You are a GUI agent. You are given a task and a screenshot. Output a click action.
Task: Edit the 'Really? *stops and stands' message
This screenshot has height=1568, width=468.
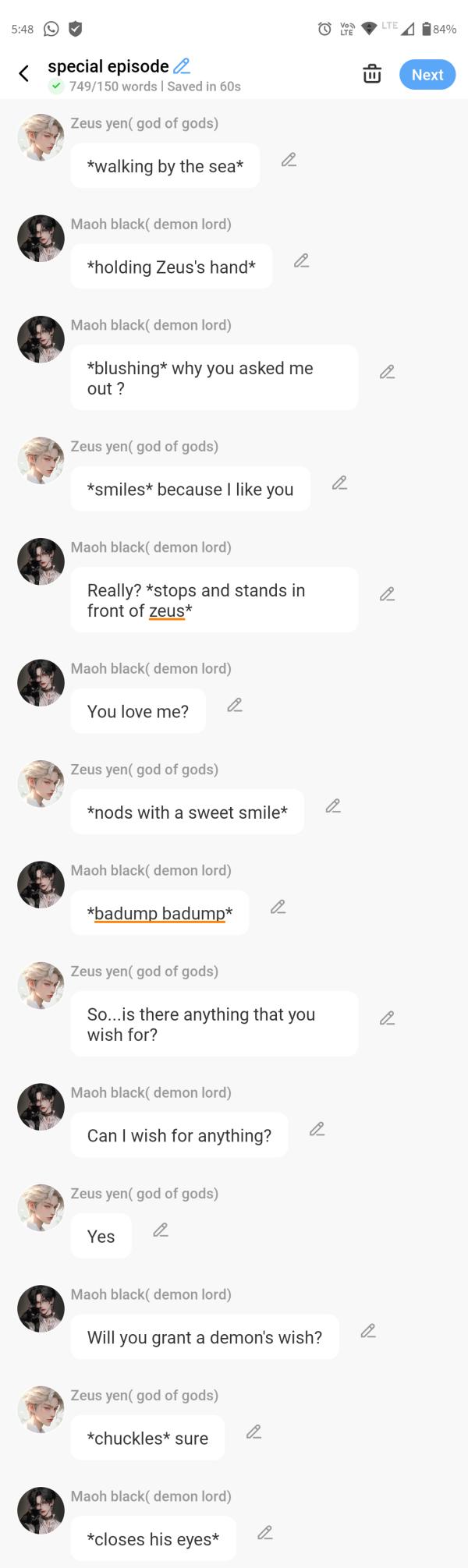(x=387, y=595)
